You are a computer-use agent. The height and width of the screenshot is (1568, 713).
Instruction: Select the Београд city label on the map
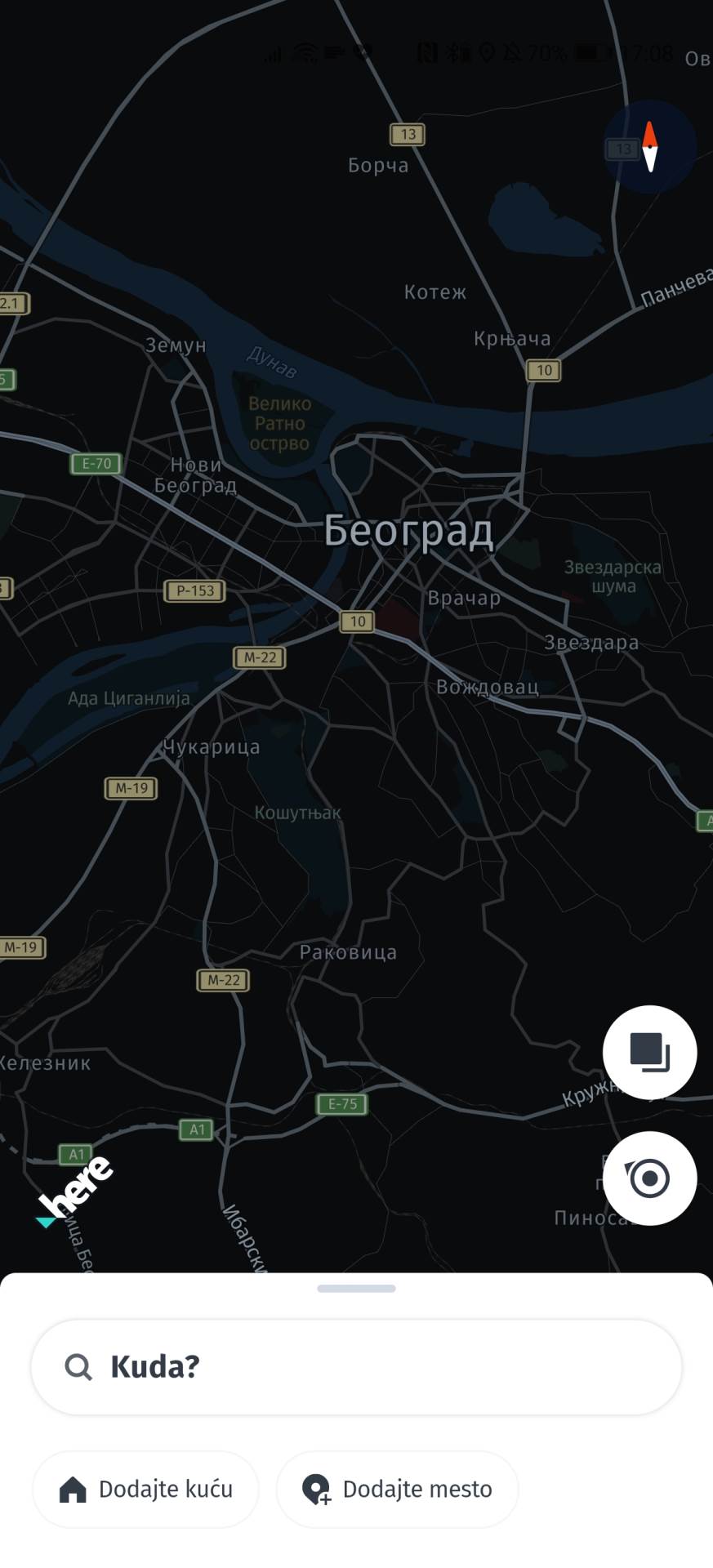[408, 531]
